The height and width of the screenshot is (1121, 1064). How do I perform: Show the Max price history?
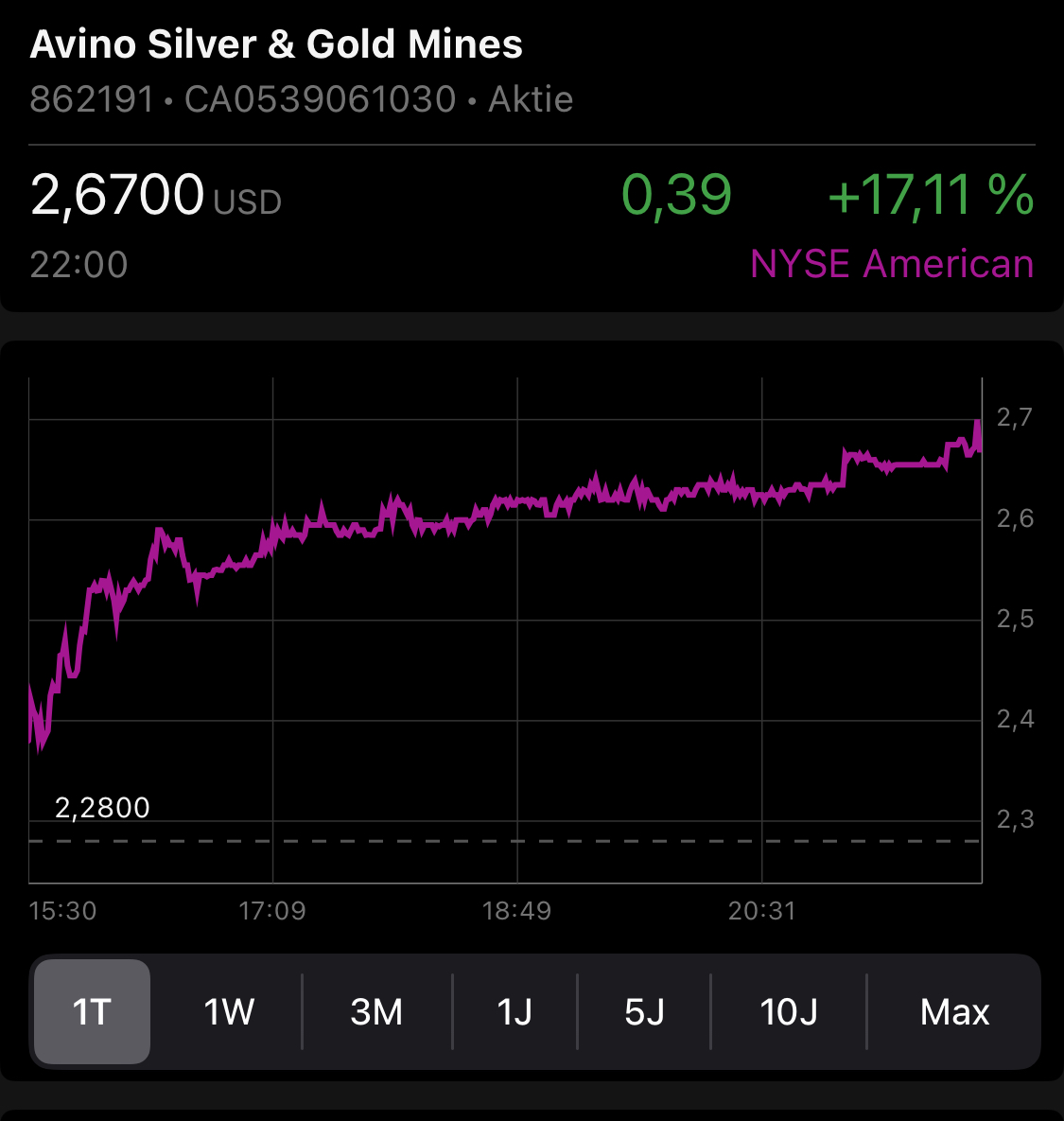(954, 1012)
